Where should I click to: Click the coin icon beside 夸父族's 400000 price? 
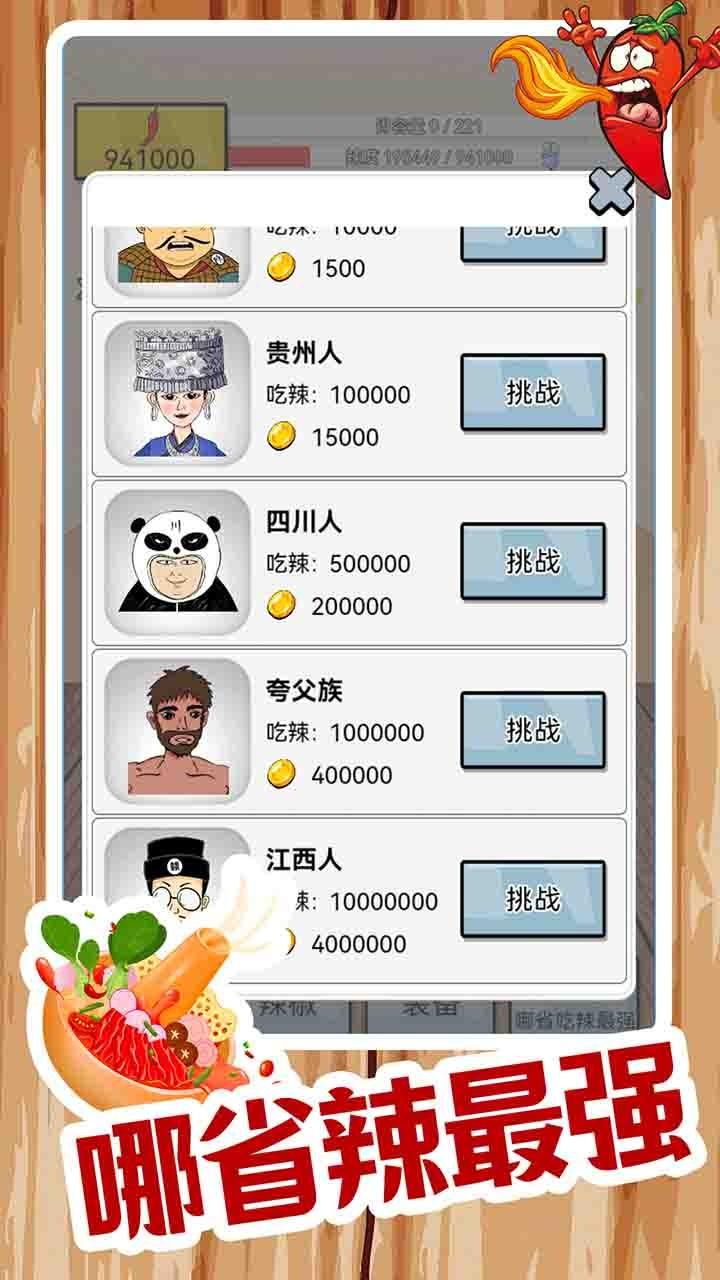(281, 772)
